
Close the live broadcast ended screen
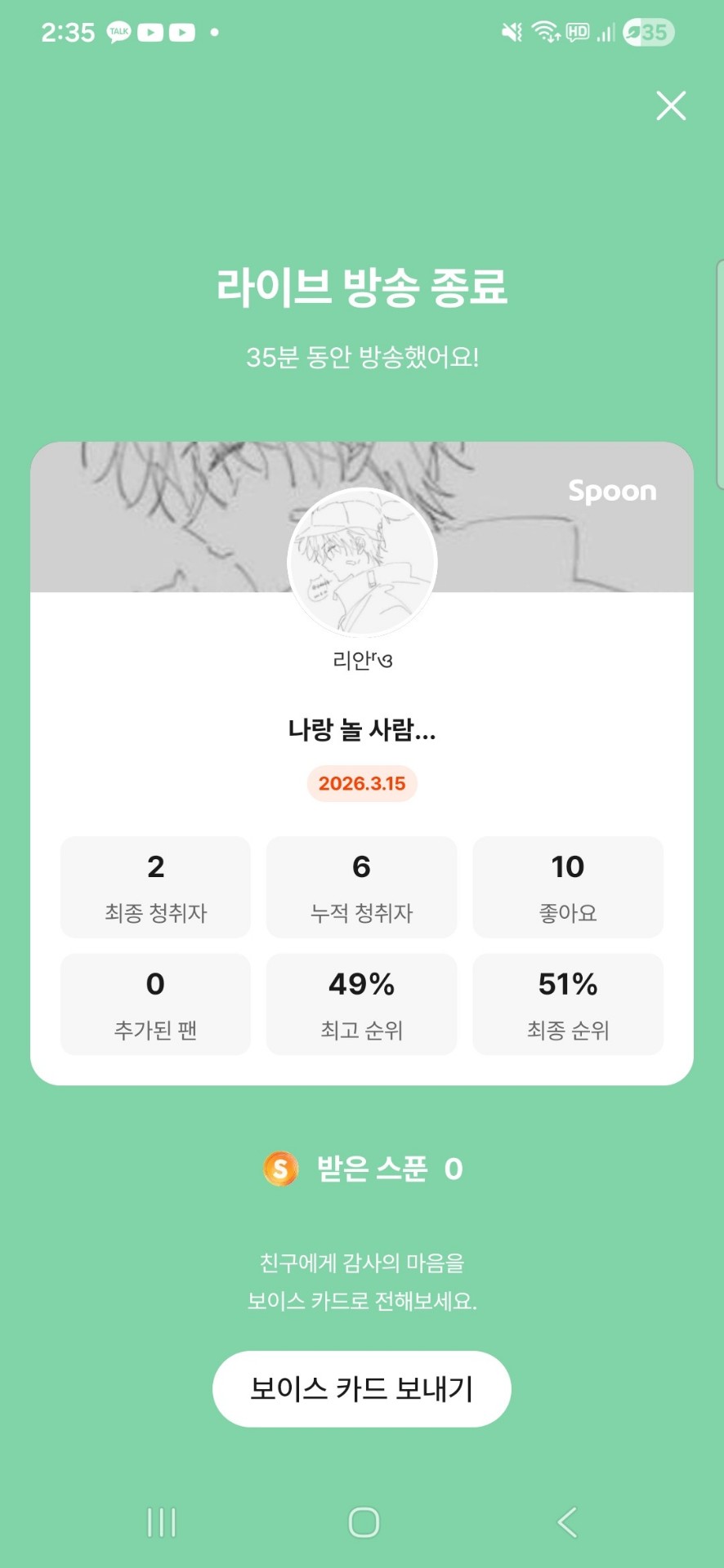pos(671,106)
